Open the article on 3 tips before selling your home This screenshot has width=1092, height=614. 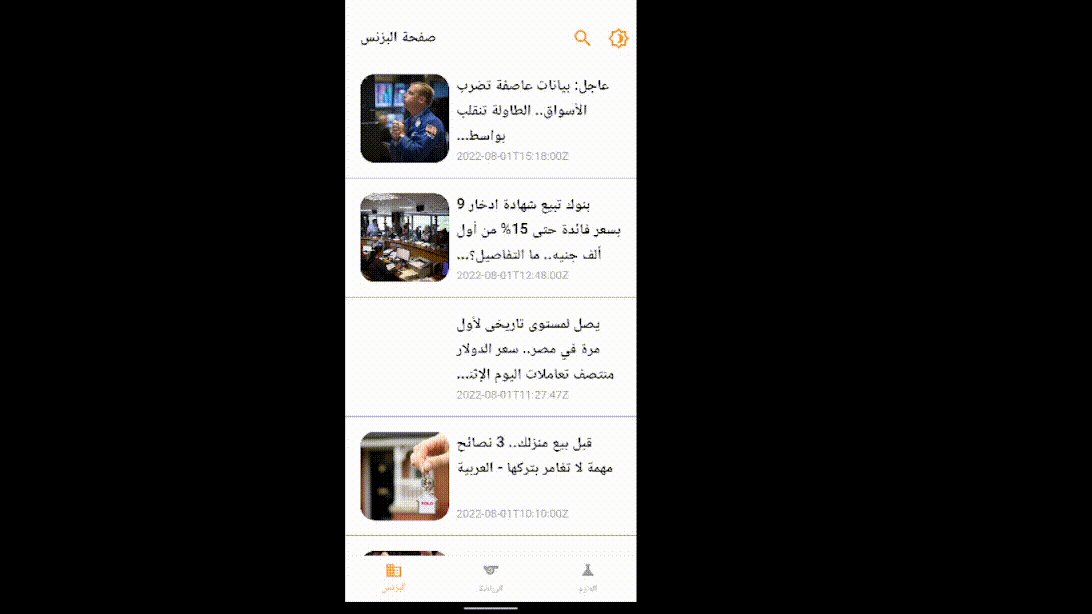pyautogui.click(x=490, y=475)
